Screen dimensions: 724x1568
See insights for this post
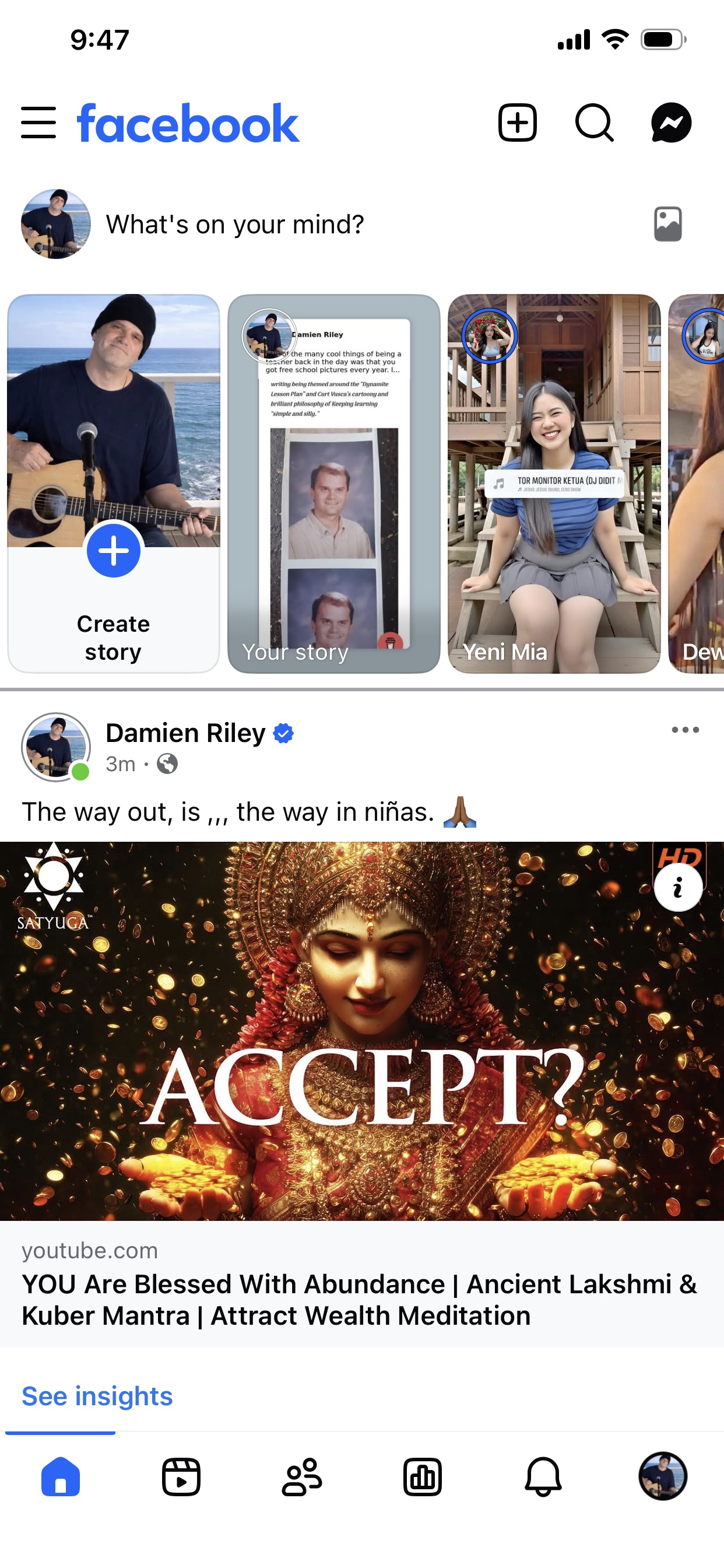tap(97, 1396)
